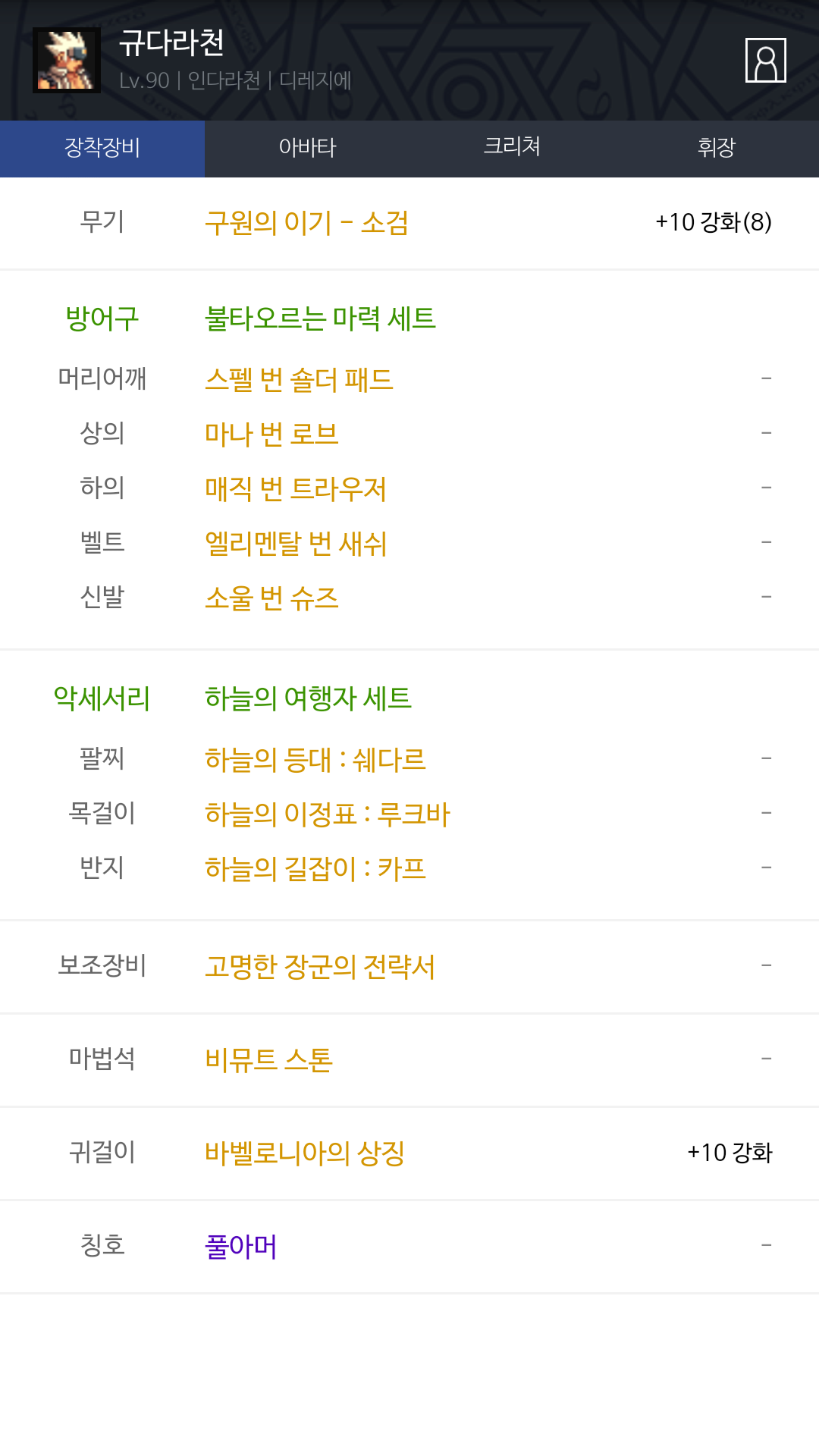This screenshot has width=819, height=1456.
Task: View 고명한 장군의 전략서 sub equipment
Action: pos(320,967)
